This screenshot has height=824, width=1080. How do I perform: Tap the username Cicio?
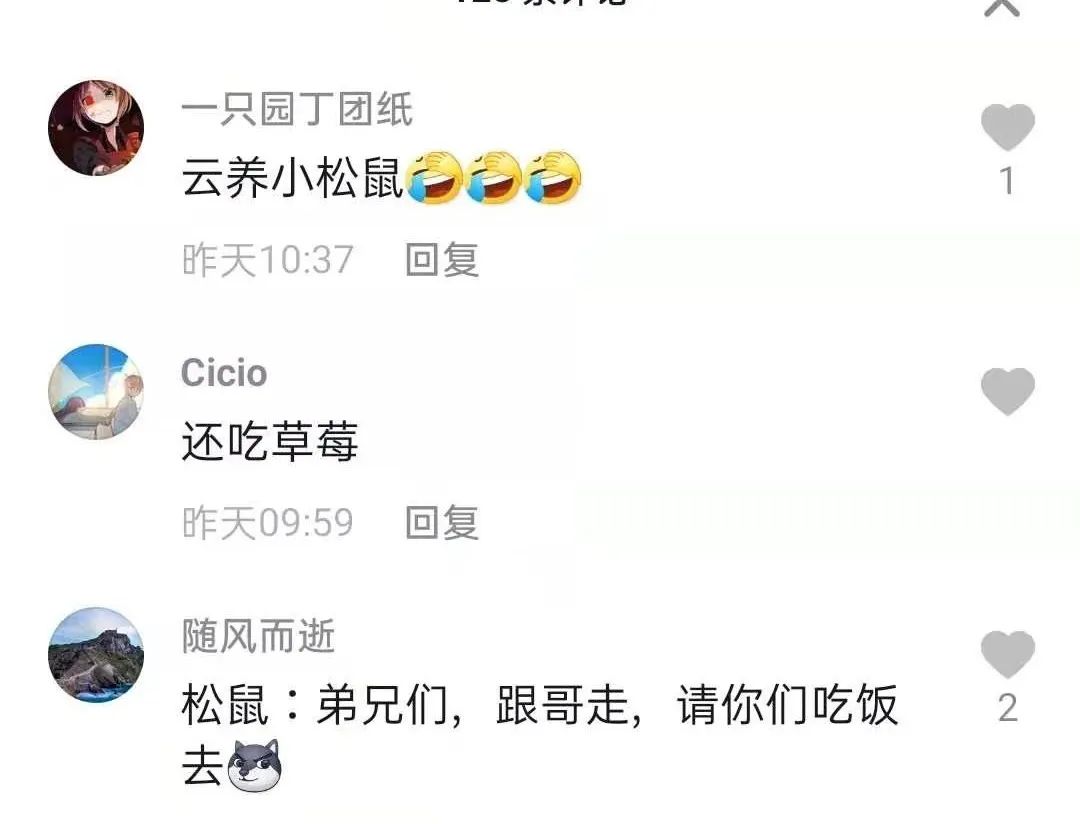224,373
